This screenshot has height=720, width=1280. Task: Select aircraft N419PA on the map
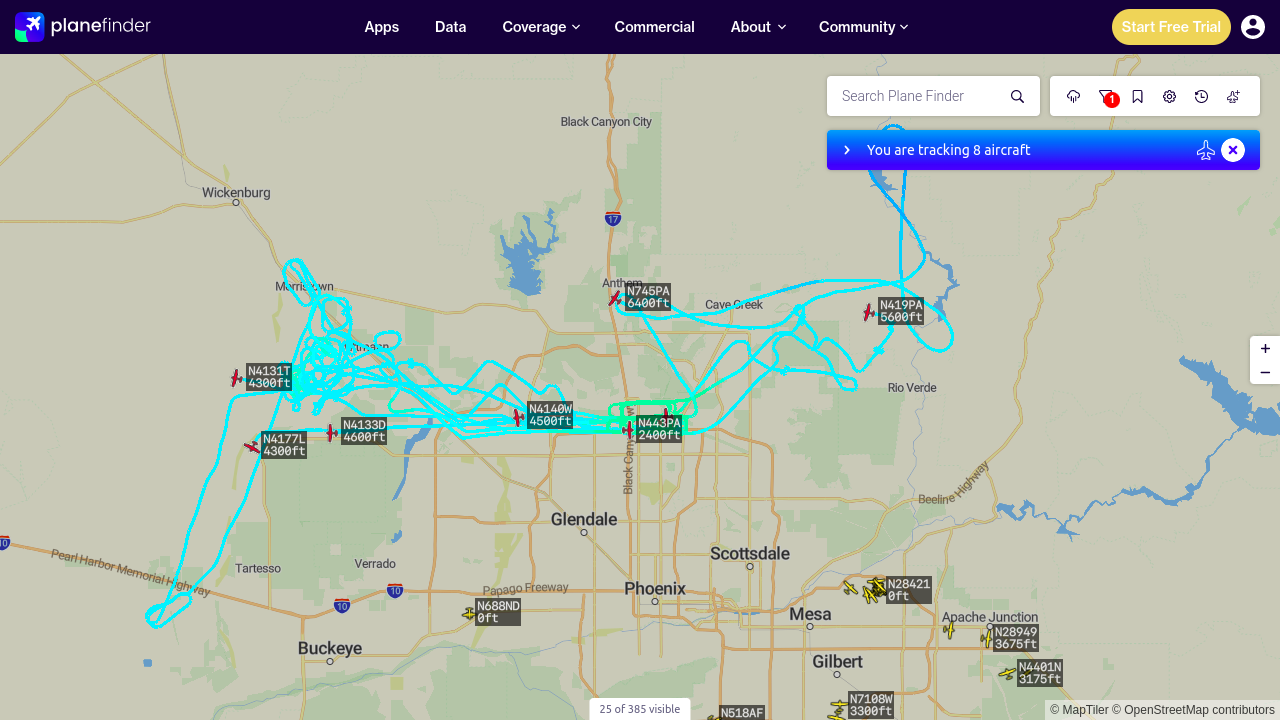869,312
